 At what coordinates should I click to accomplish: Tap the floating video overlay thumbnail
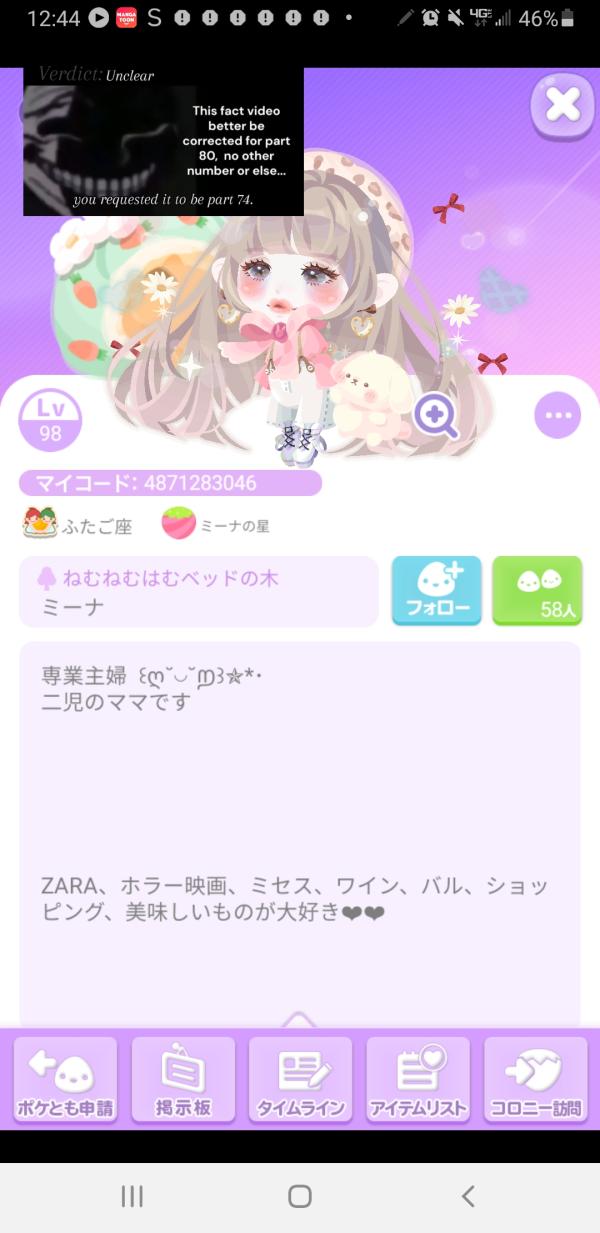tap(163, 140)
